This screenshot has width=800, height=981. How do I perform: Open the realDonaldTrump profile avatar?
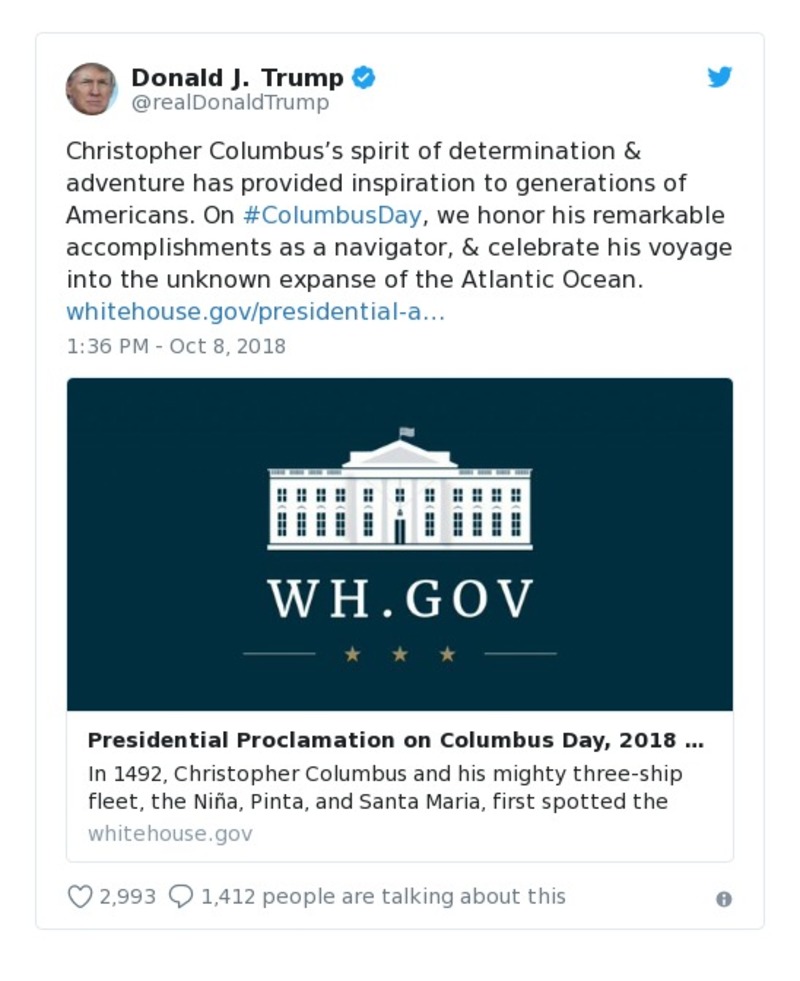coord(91,89)
